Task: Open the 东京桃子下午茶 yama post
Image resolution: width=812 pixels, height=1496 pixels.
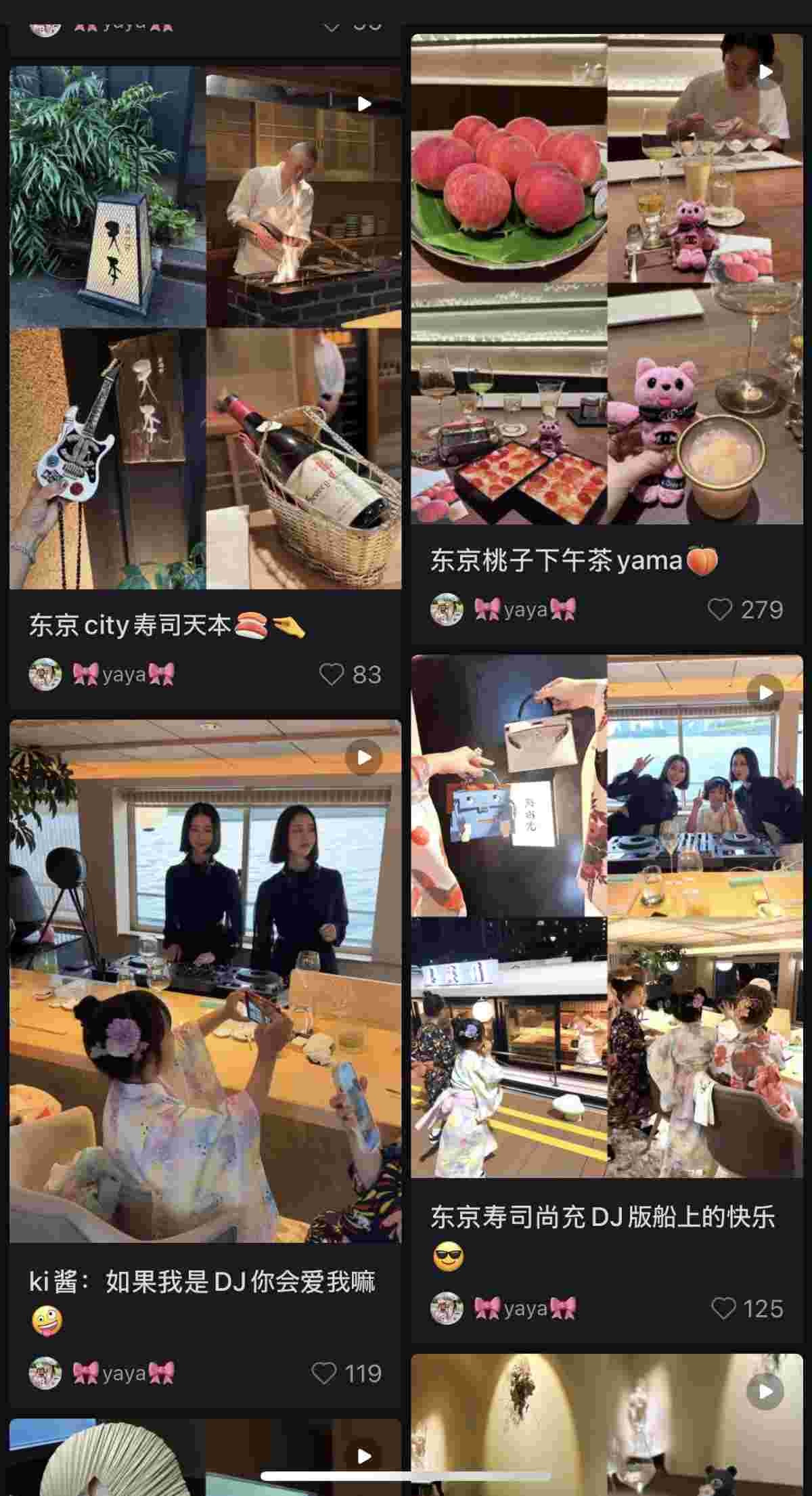Action: (x=607, y=279)
